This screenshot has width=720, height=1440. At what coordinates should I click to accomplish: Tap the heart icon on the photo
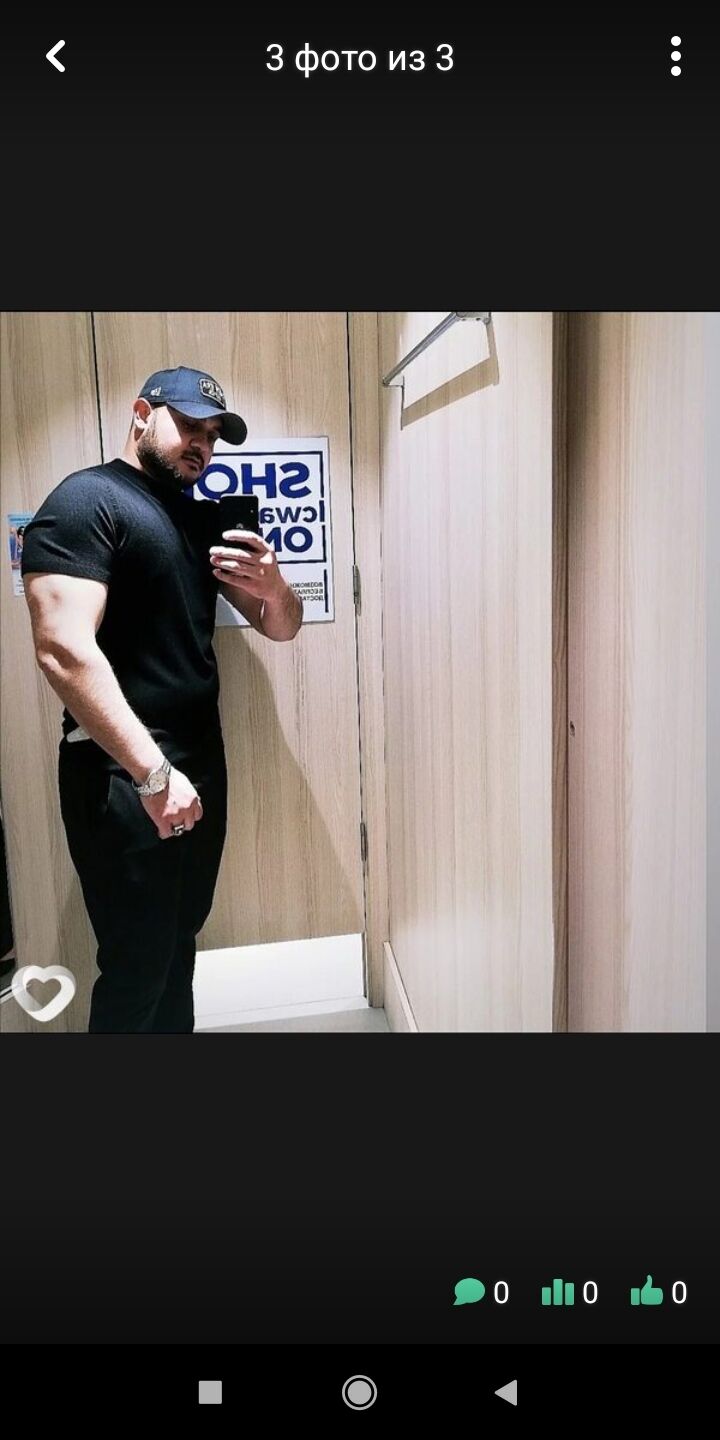click(44, 992)
